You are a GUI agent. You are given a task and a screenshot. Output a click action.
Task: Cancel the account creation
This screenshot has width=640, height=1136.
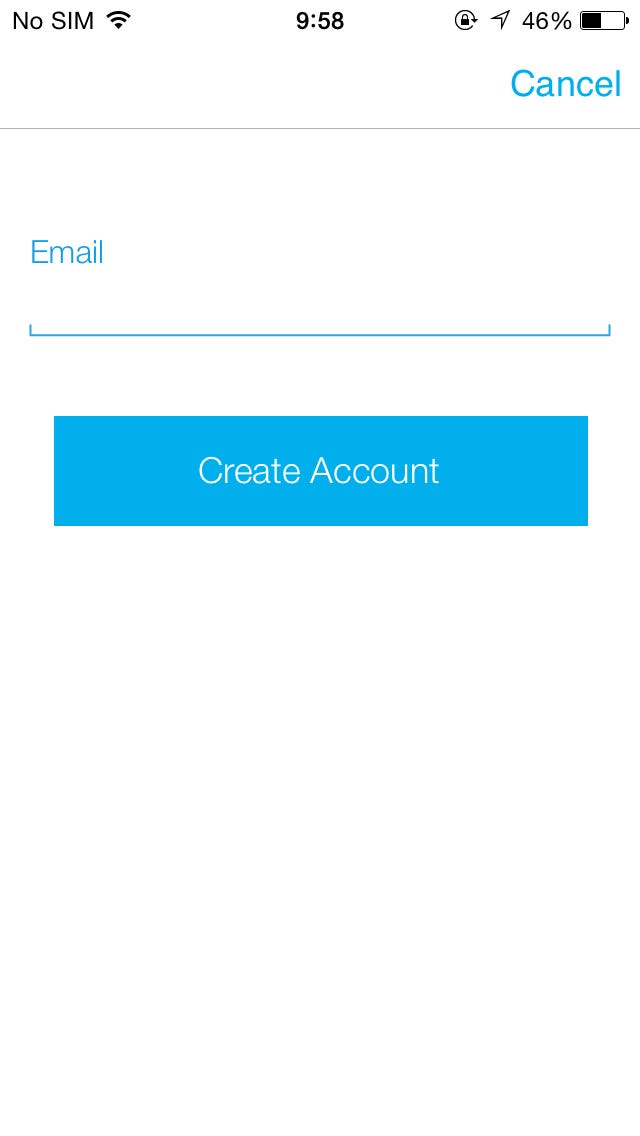click(565, 84)
